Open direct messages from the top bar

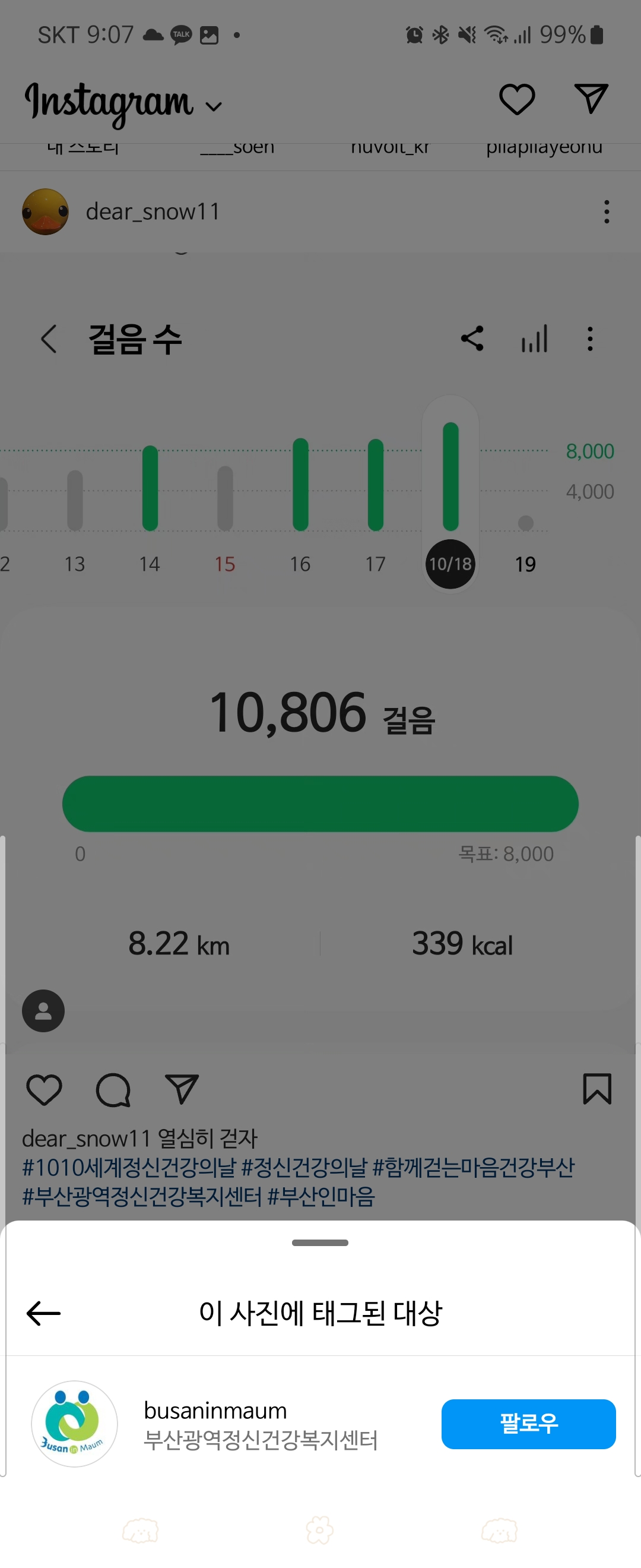tap(591, 99)
